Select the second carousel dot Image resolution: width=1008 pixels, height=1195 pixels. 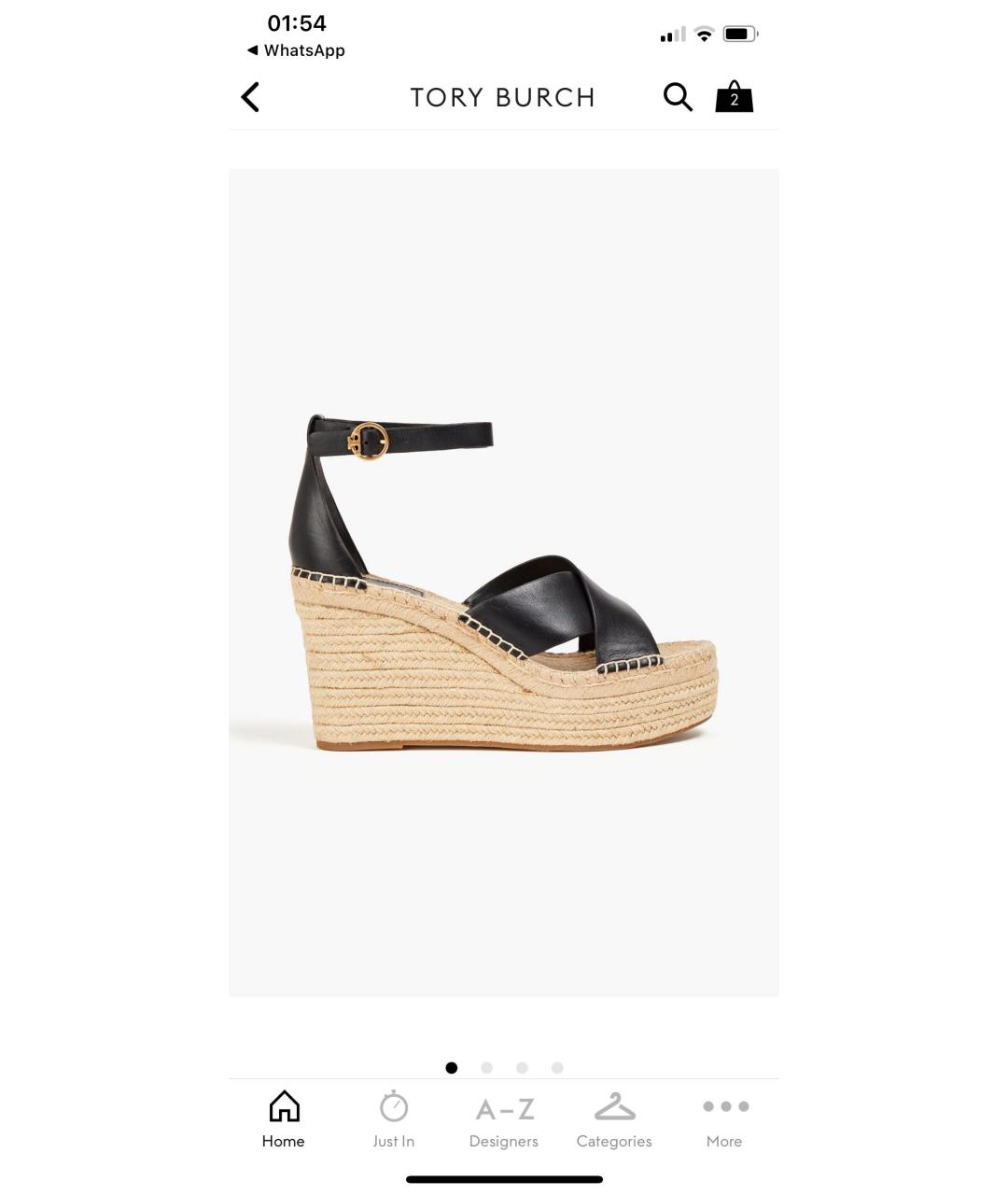click(486, 1067)
